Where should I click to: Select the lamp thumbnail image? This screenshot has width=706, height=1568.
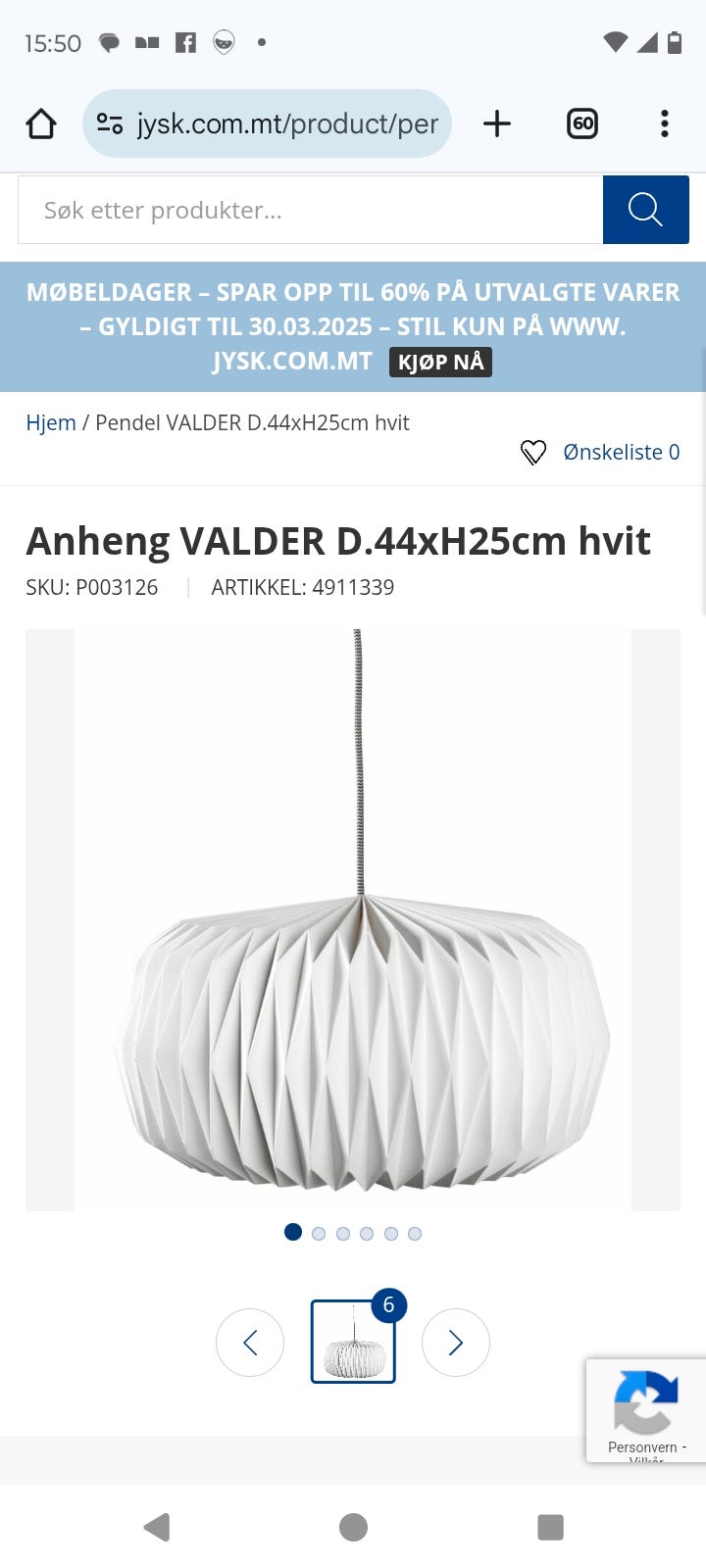pyautogui.click(x=353, y=1343)
